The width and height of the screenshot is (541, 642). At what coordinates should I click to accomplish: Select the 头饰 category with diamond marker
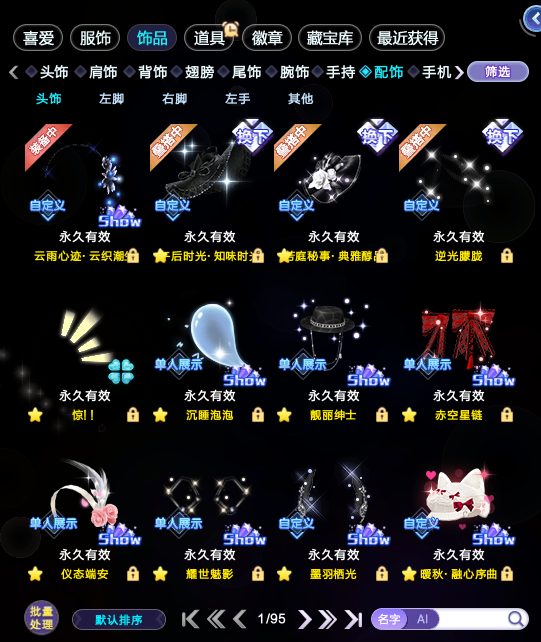pos(48,72)
